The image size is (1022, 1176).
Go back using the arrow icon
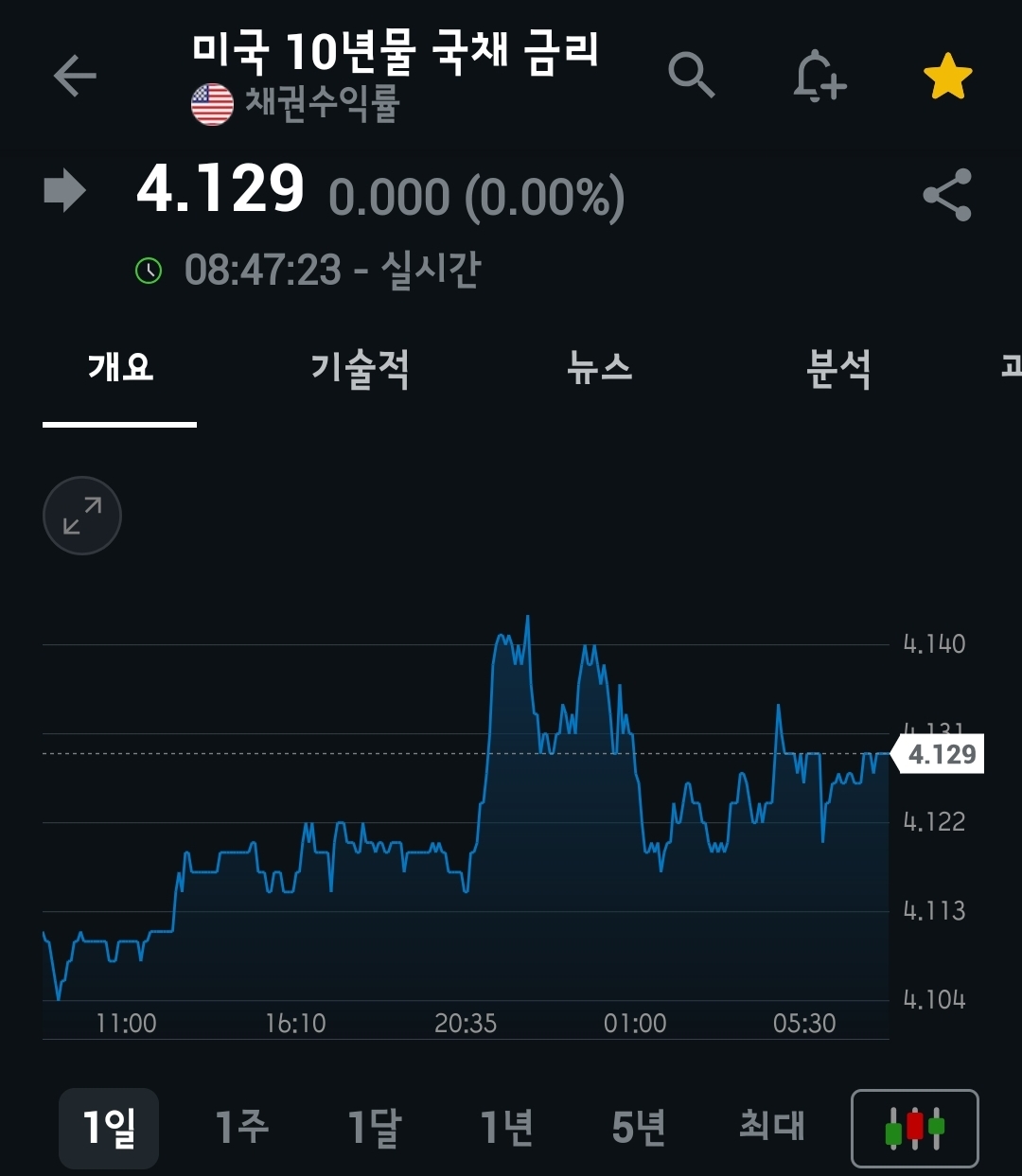pos(75,76)
